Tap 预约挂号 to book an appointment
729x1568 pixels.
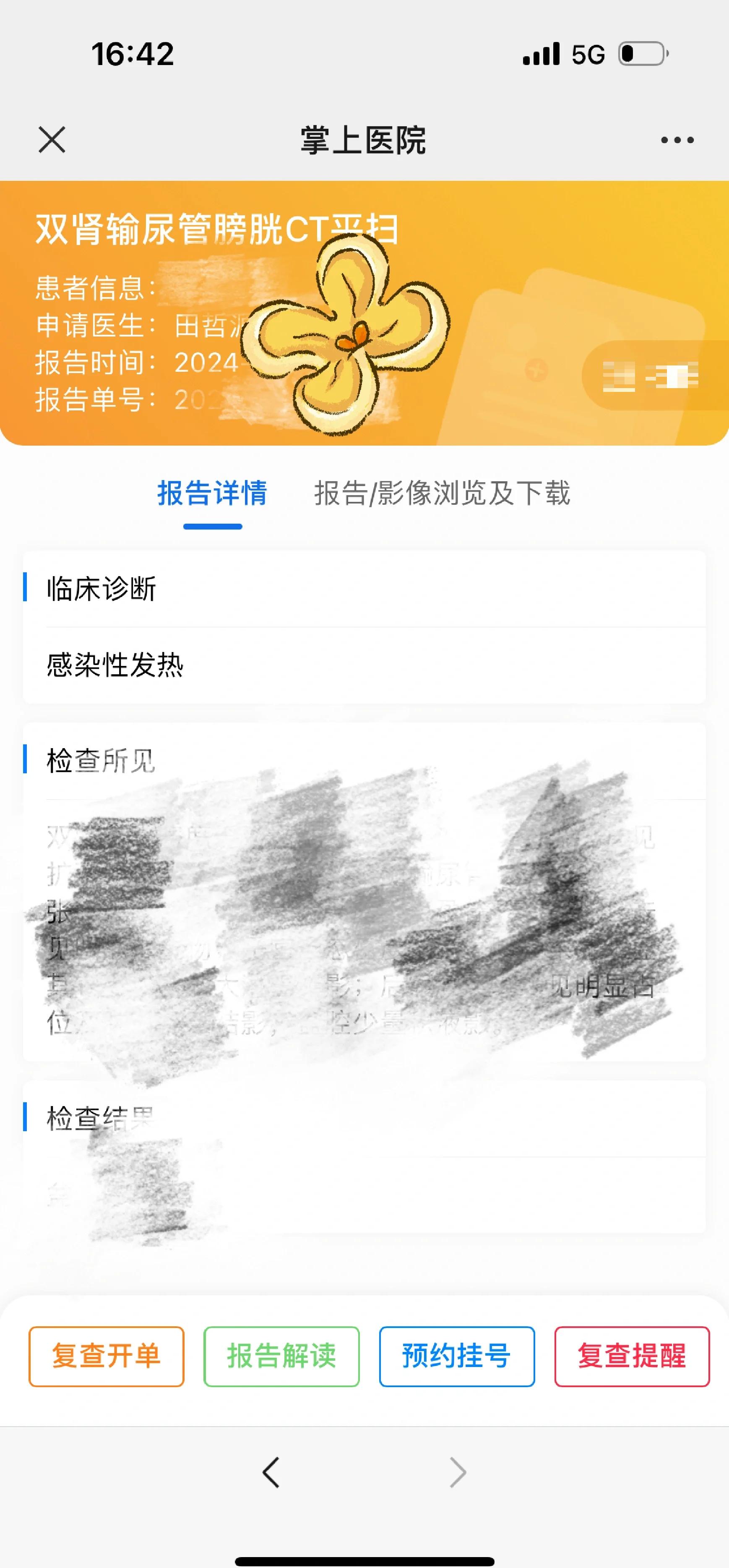coord(457,1357)
